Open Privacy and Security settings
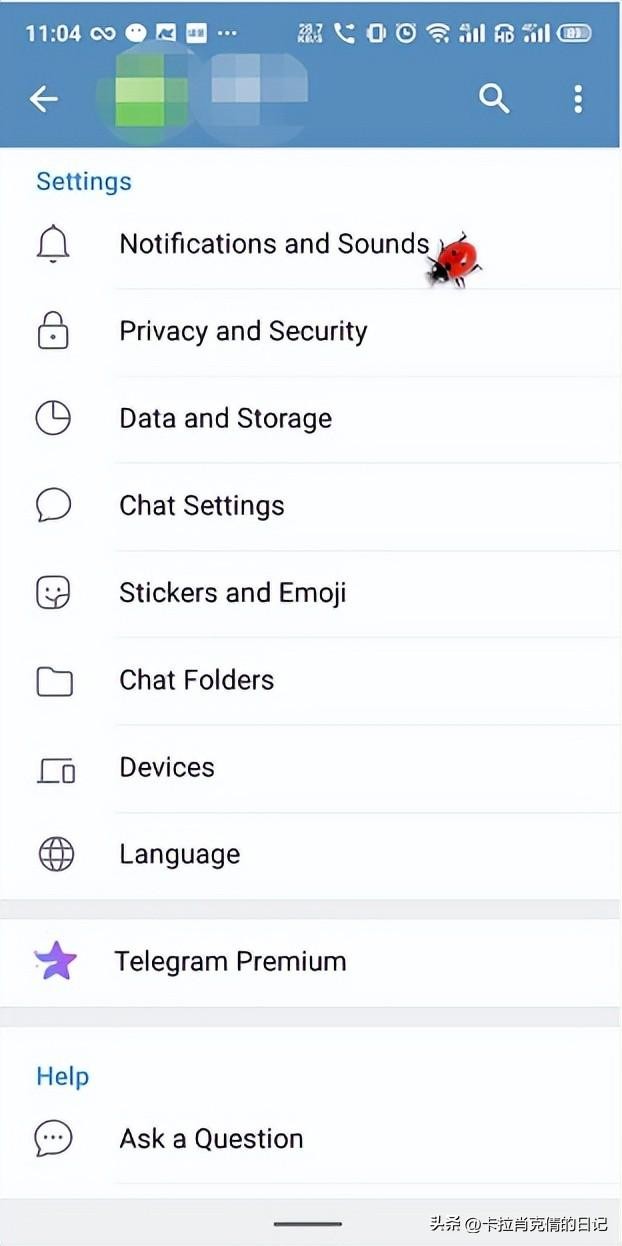 coord(243,331)
